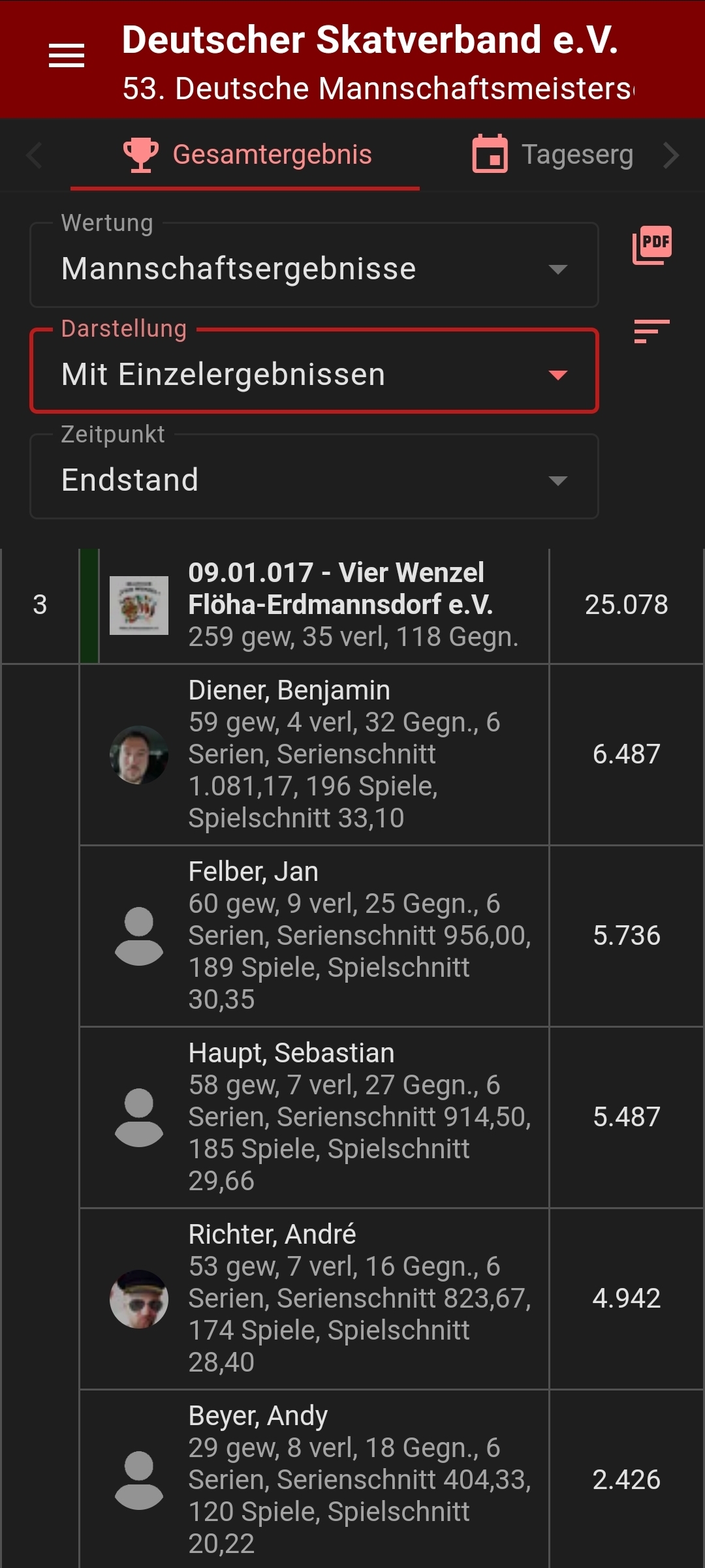The width and height of the screenshot is (705, 1568).
Task: Open the sort options icon
Action: (651, 331)
